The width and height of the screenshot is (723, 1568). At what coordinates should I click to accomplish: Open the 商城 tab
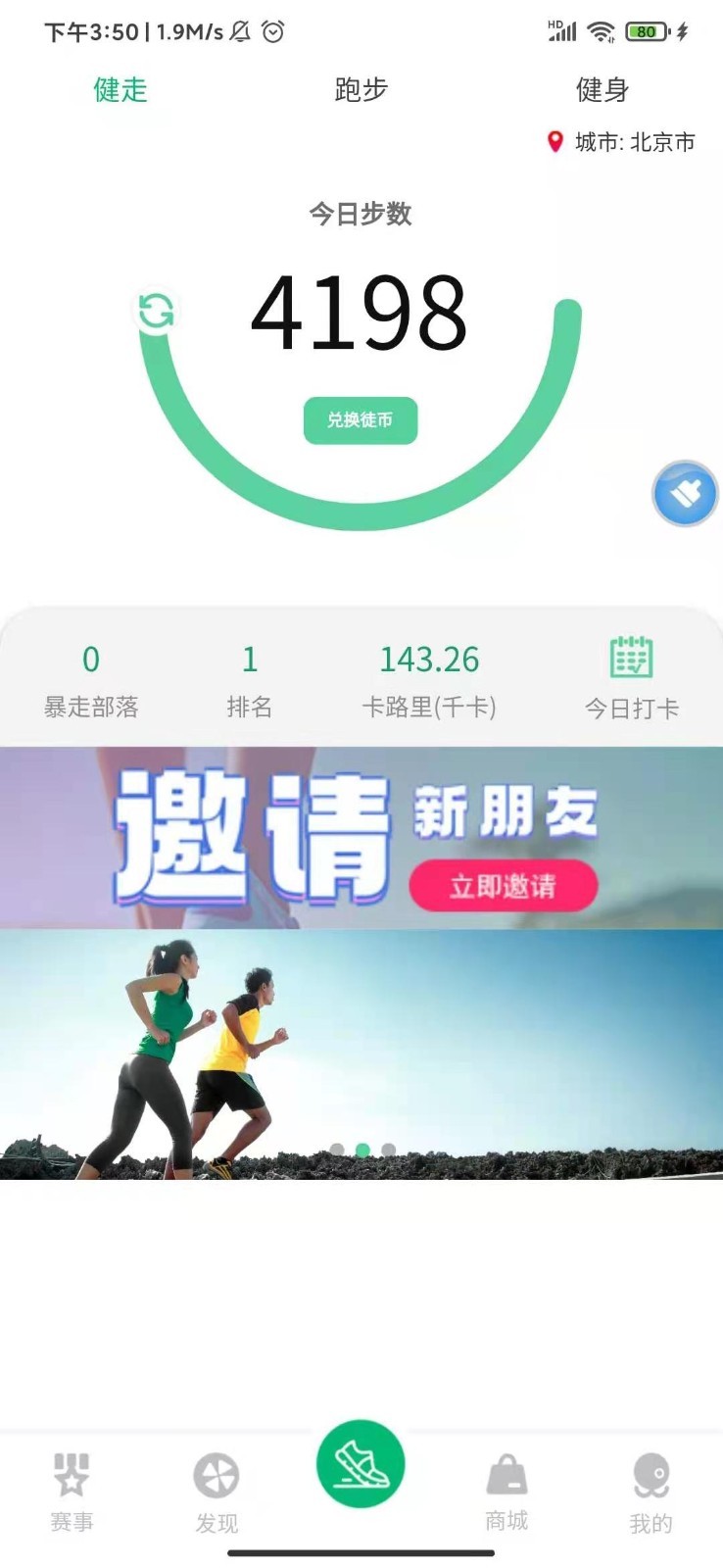click(506, 1492)
